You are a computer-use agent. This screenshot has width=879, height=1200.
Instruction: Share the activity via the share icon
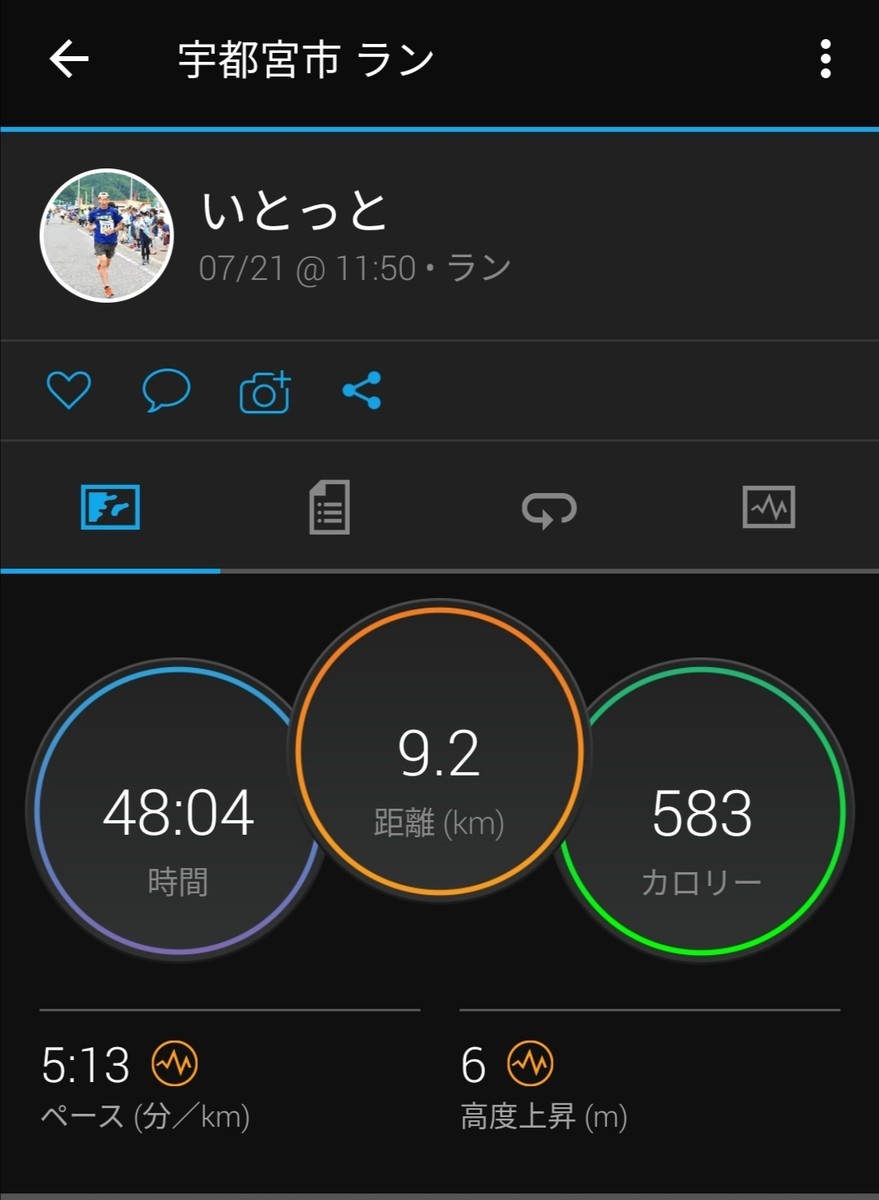point(362,391)
